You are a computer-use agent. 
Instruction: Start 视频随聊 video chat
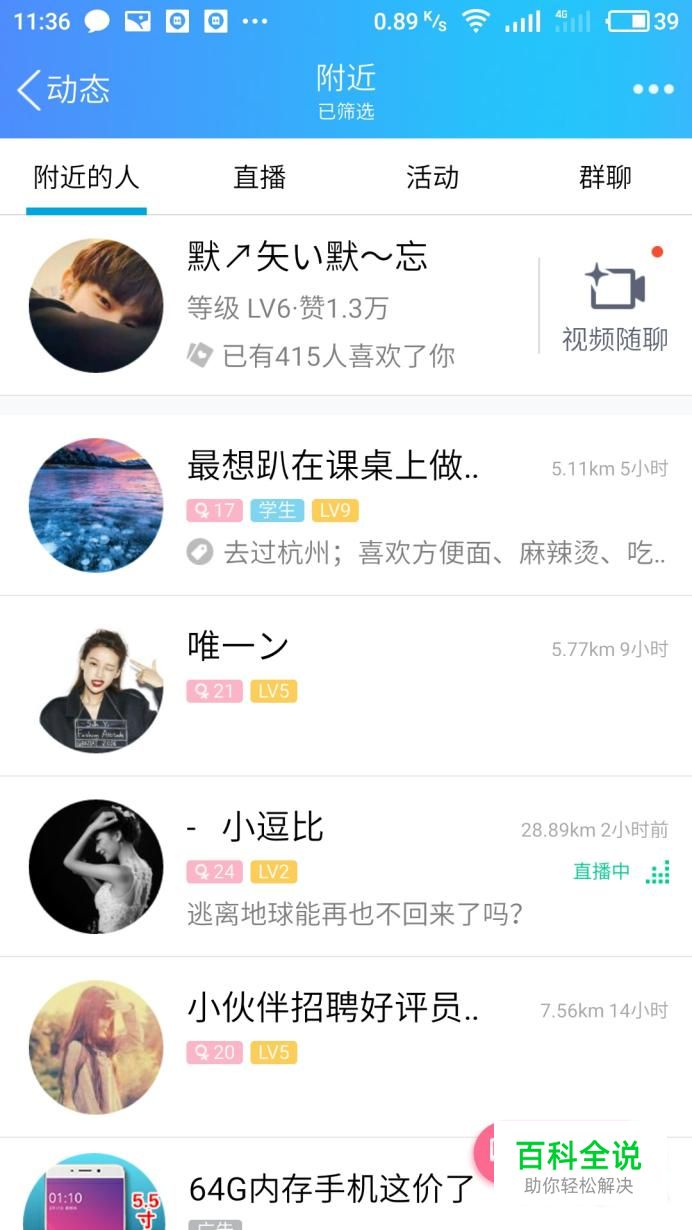[615, 306]
